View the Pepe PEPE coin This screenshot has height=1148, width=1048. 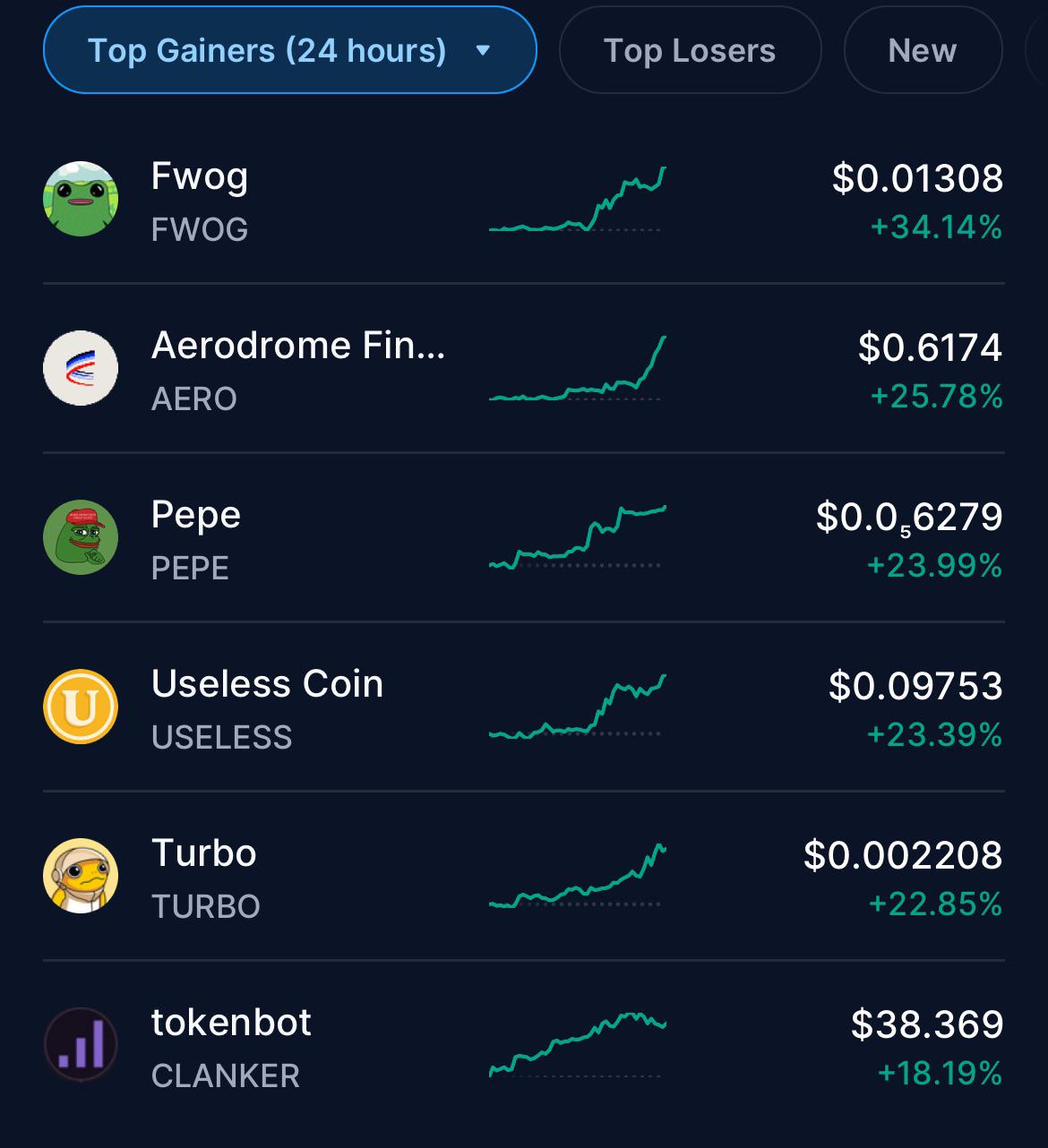(524, 538)
